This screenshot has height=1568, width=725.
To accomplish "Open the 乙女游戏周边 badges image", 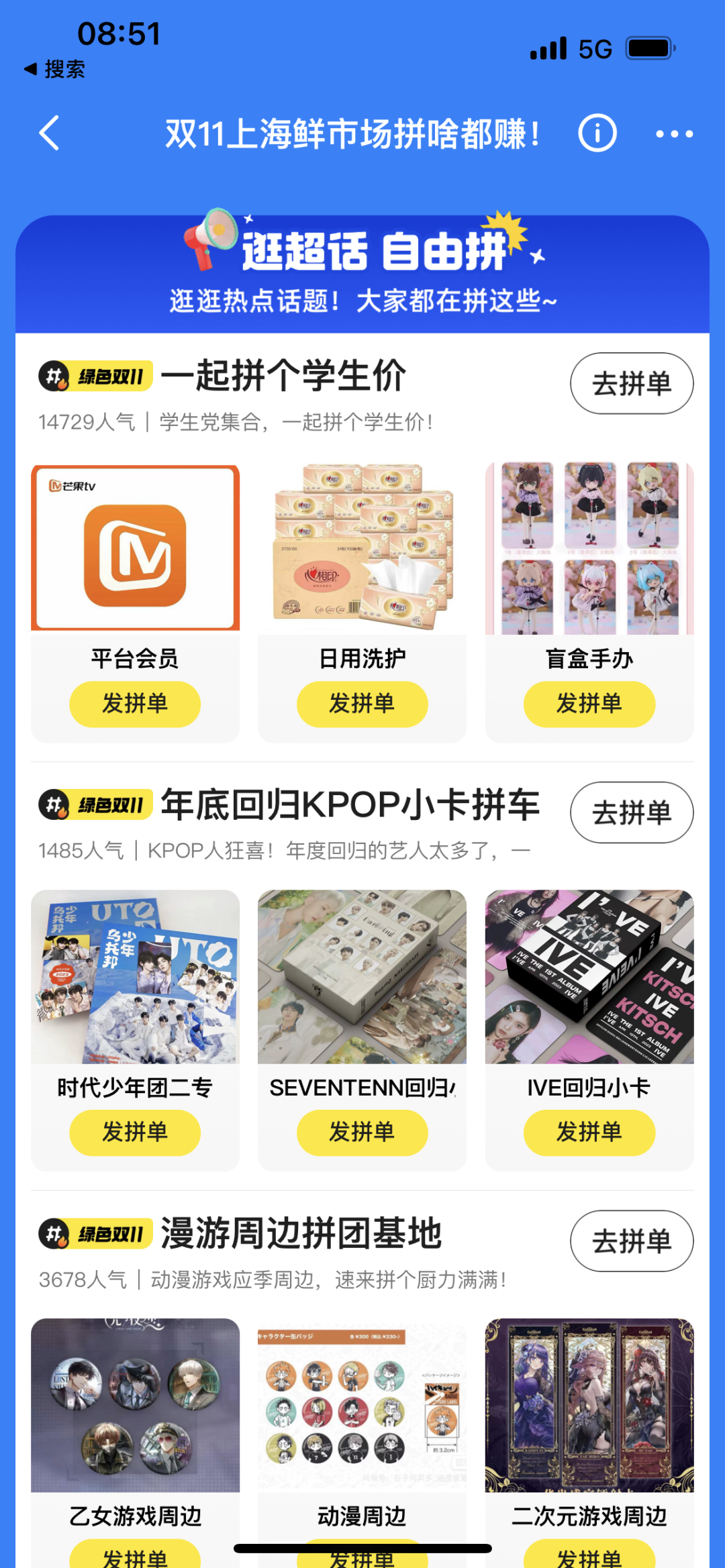I will point(135,1405).
